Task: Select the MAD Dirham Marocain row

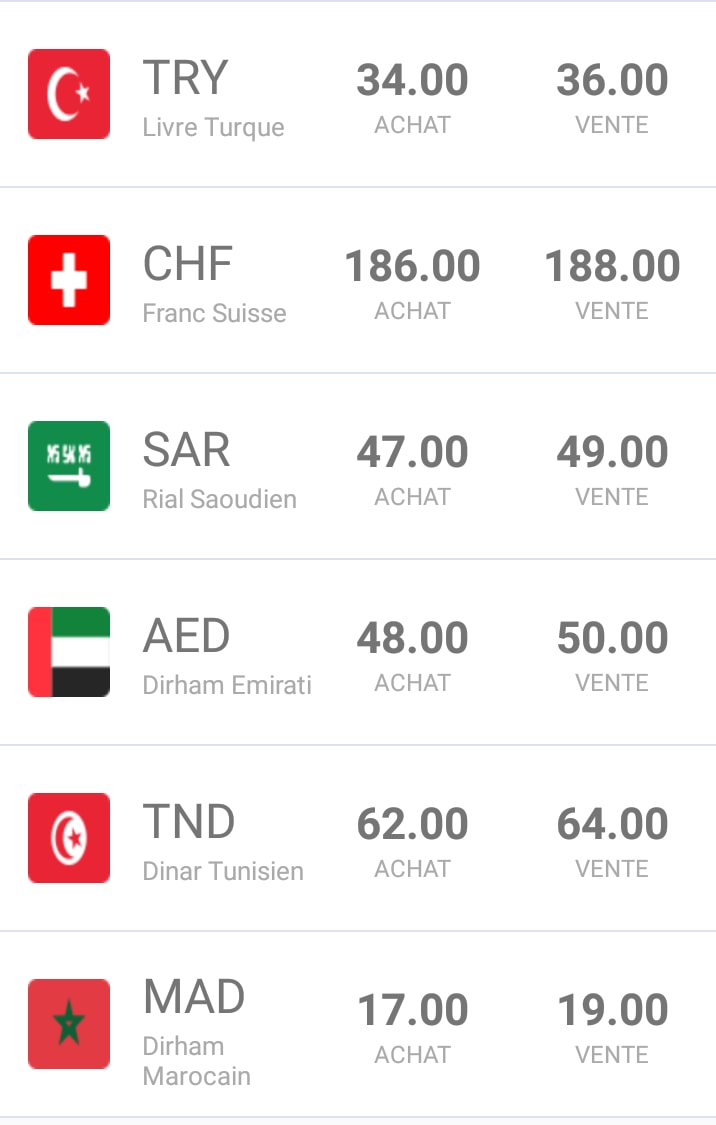Action: point(358,1024)
